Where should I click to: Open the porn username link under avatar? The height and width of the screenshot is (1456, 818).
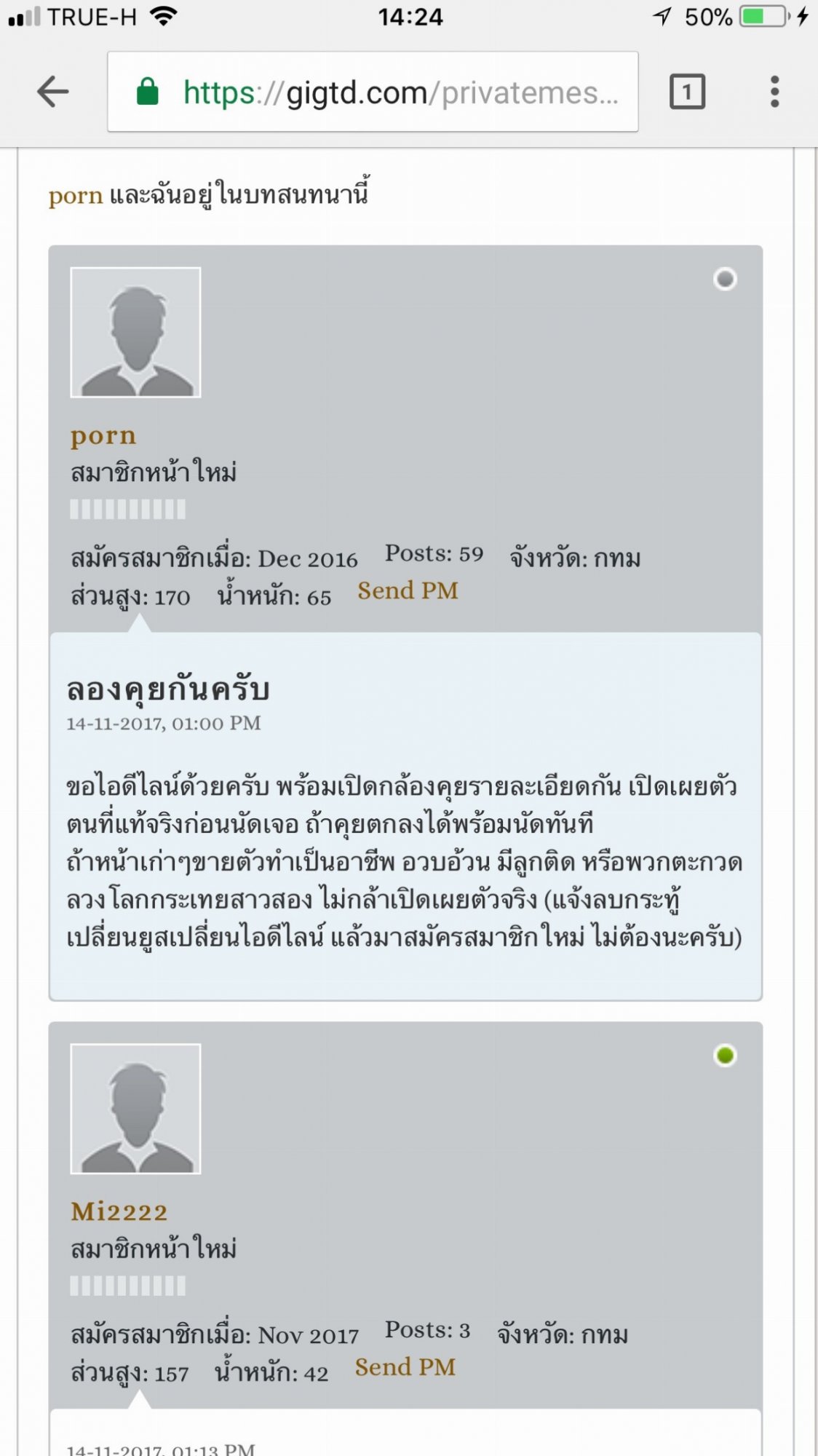pyautogui.click(x=103, y=437)
